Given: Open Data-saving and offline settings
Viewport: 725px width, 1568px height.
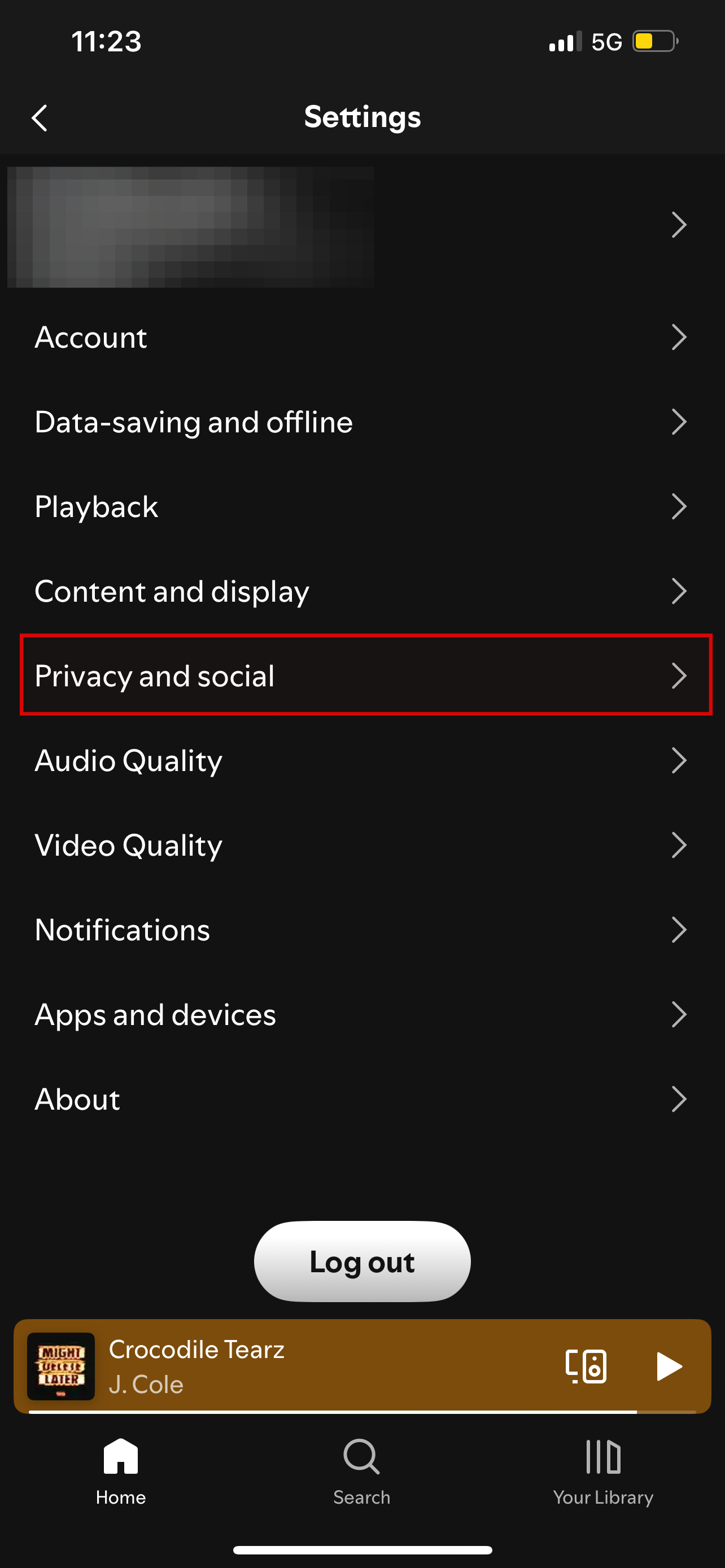Looking at the screenshot, I should tap(362, 422).
